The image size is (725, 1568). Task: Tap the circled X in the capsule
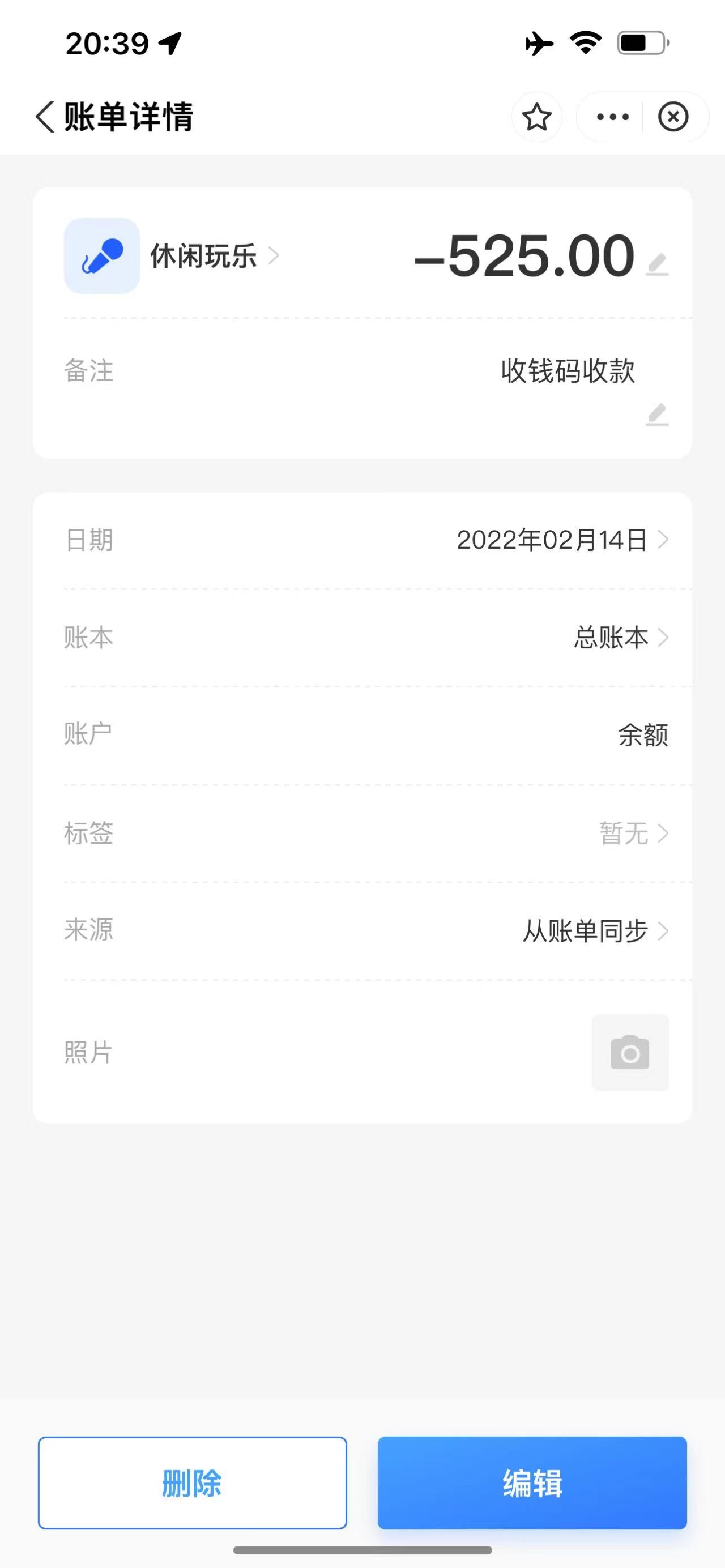[673, 117]
